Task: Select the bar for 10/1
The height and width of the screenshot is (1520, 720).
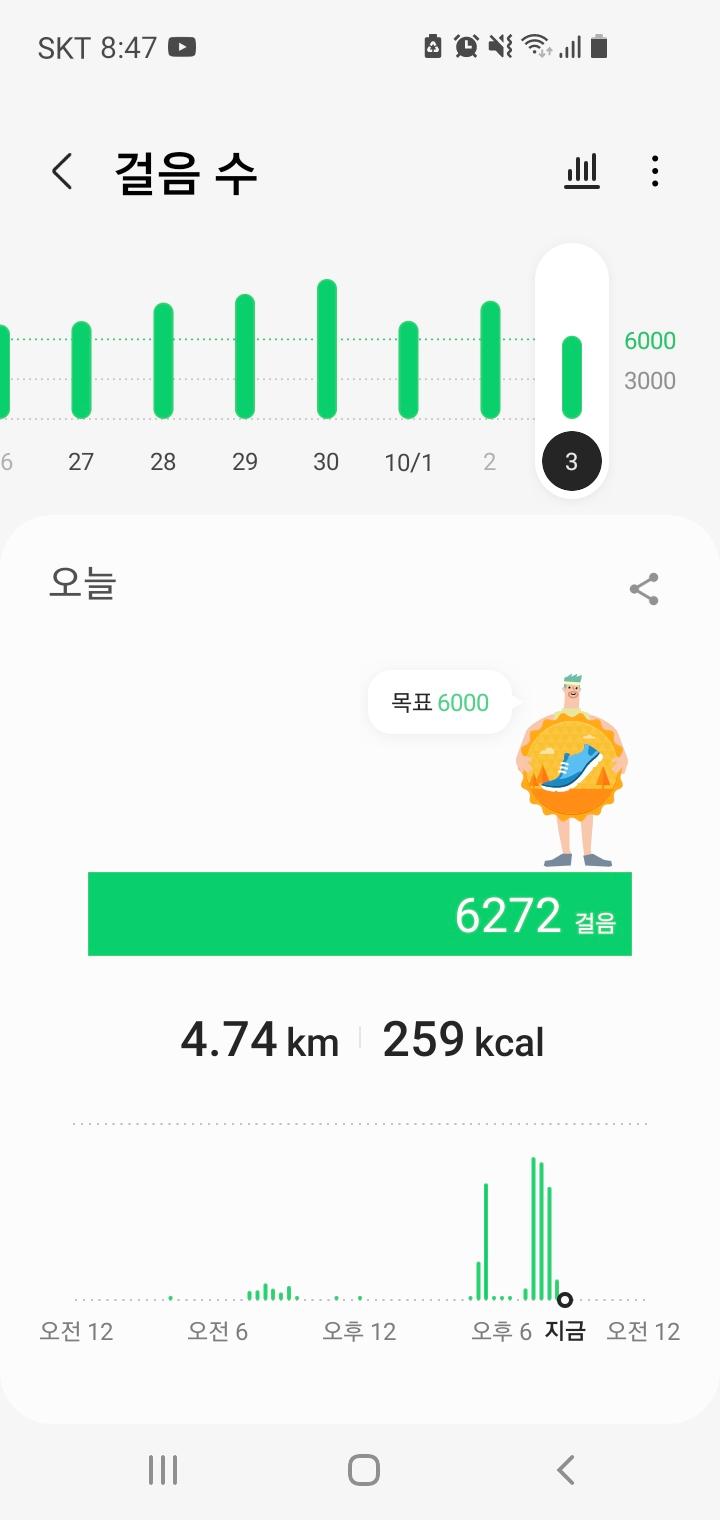Action: pyautogui.click(x=408, y=370)
